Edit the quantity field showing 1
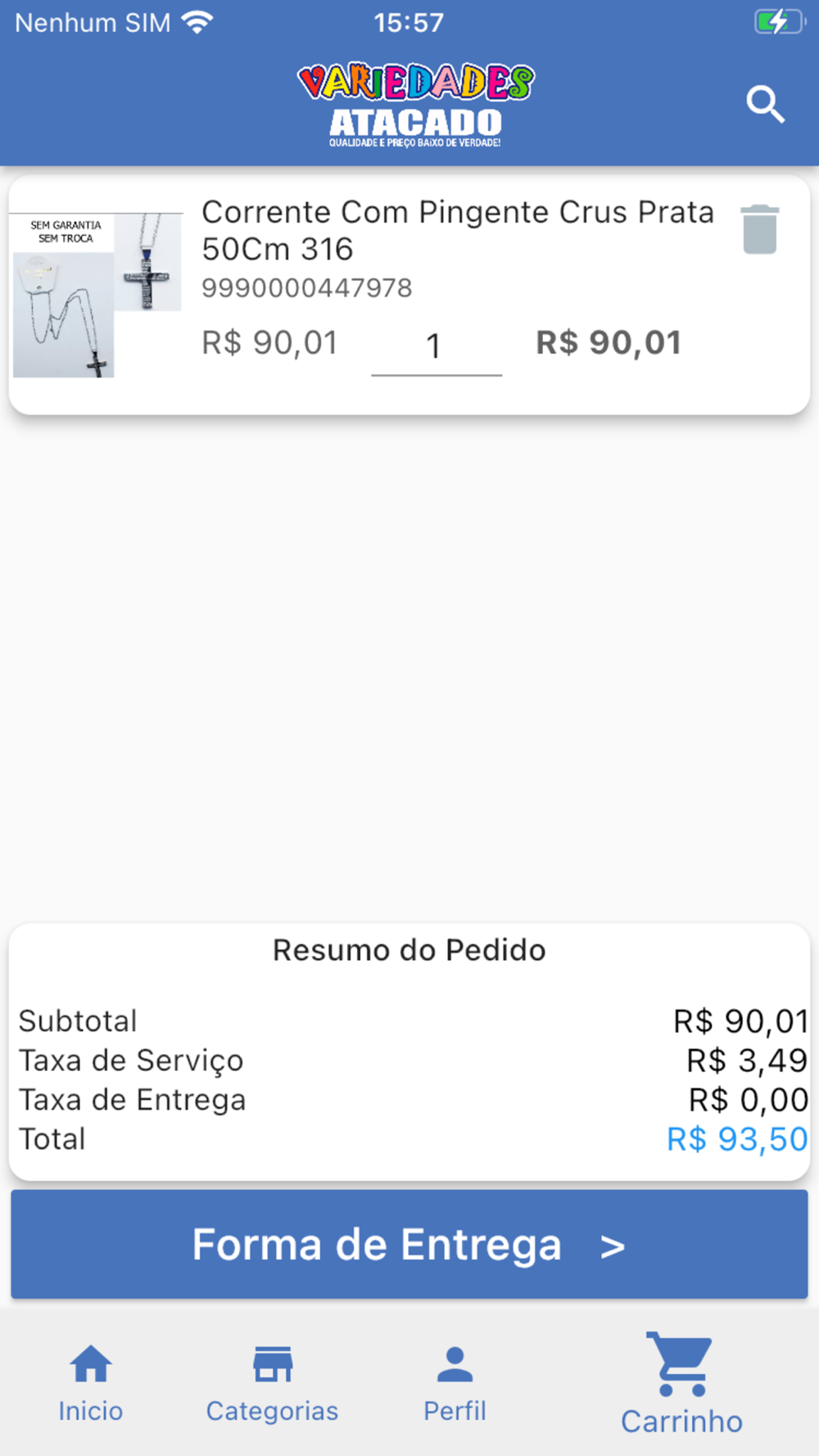 click(436, 347)
